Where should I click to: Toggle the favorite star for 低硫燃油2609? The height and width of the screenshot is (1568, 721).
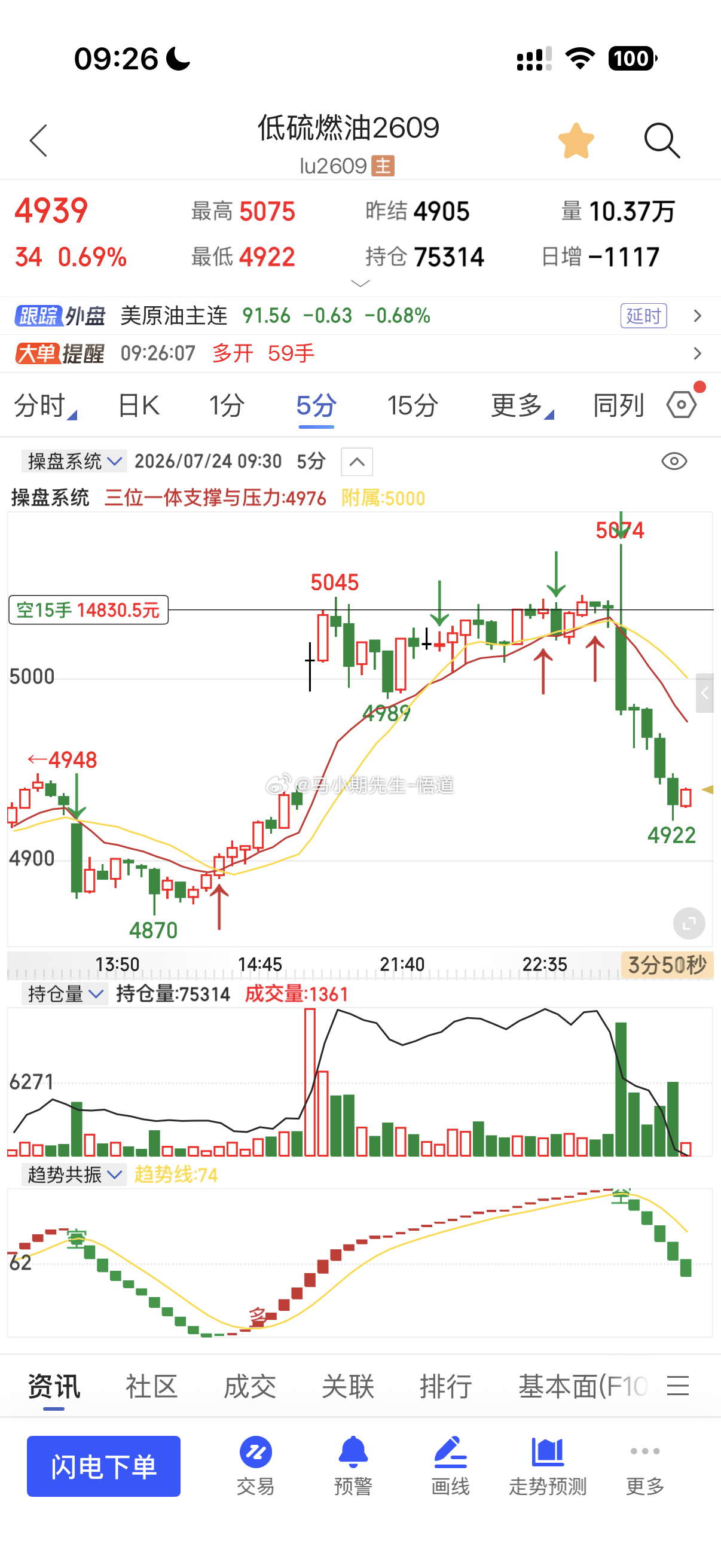click(576, 141)
